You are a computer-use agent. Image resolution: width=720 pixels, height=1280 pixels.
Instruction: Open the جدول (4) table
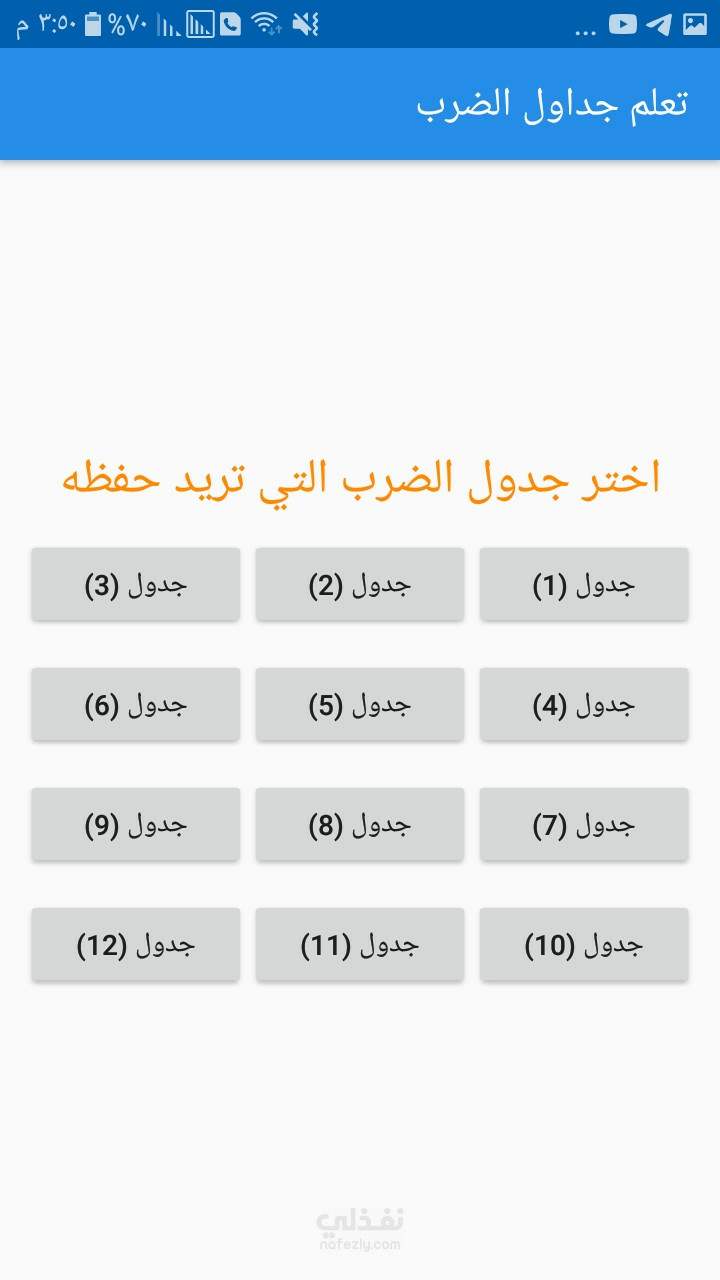[584, 704]
